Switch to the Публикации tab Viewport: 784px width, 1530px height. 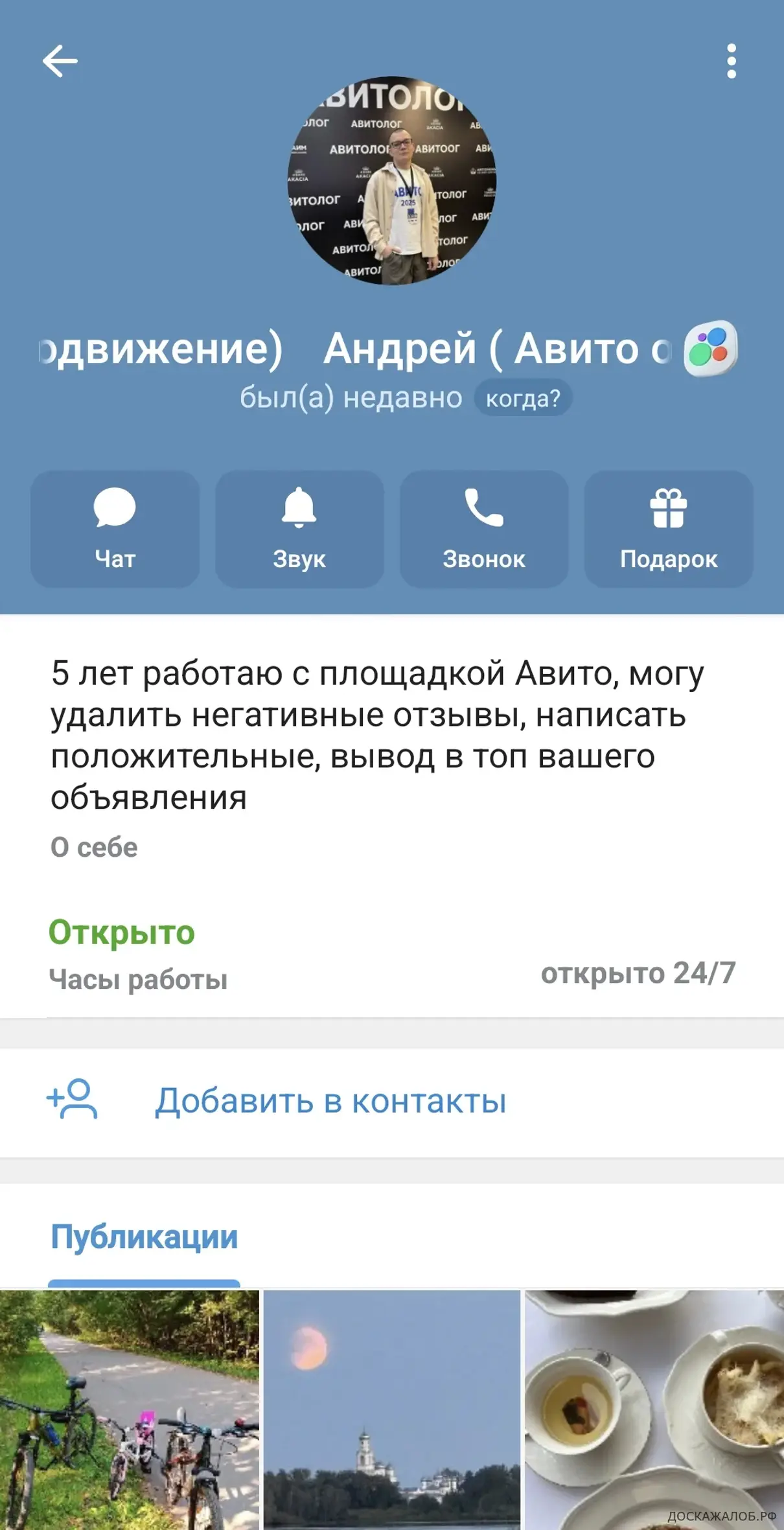[x=144, y=1237]
